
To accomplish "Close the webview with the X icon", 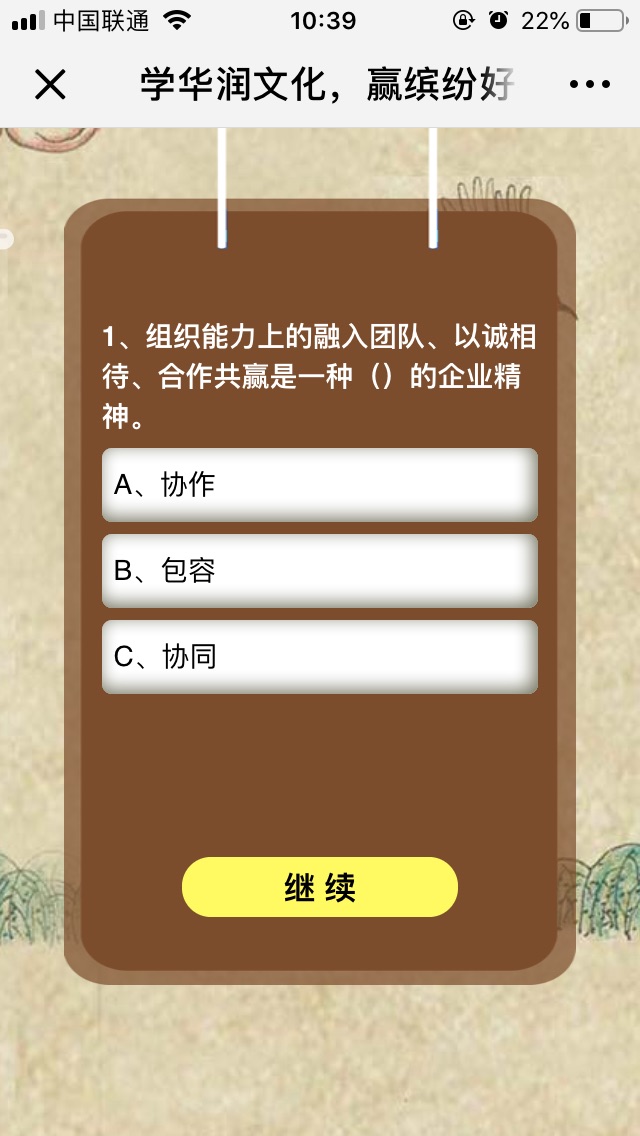I will tap(50, 85).
